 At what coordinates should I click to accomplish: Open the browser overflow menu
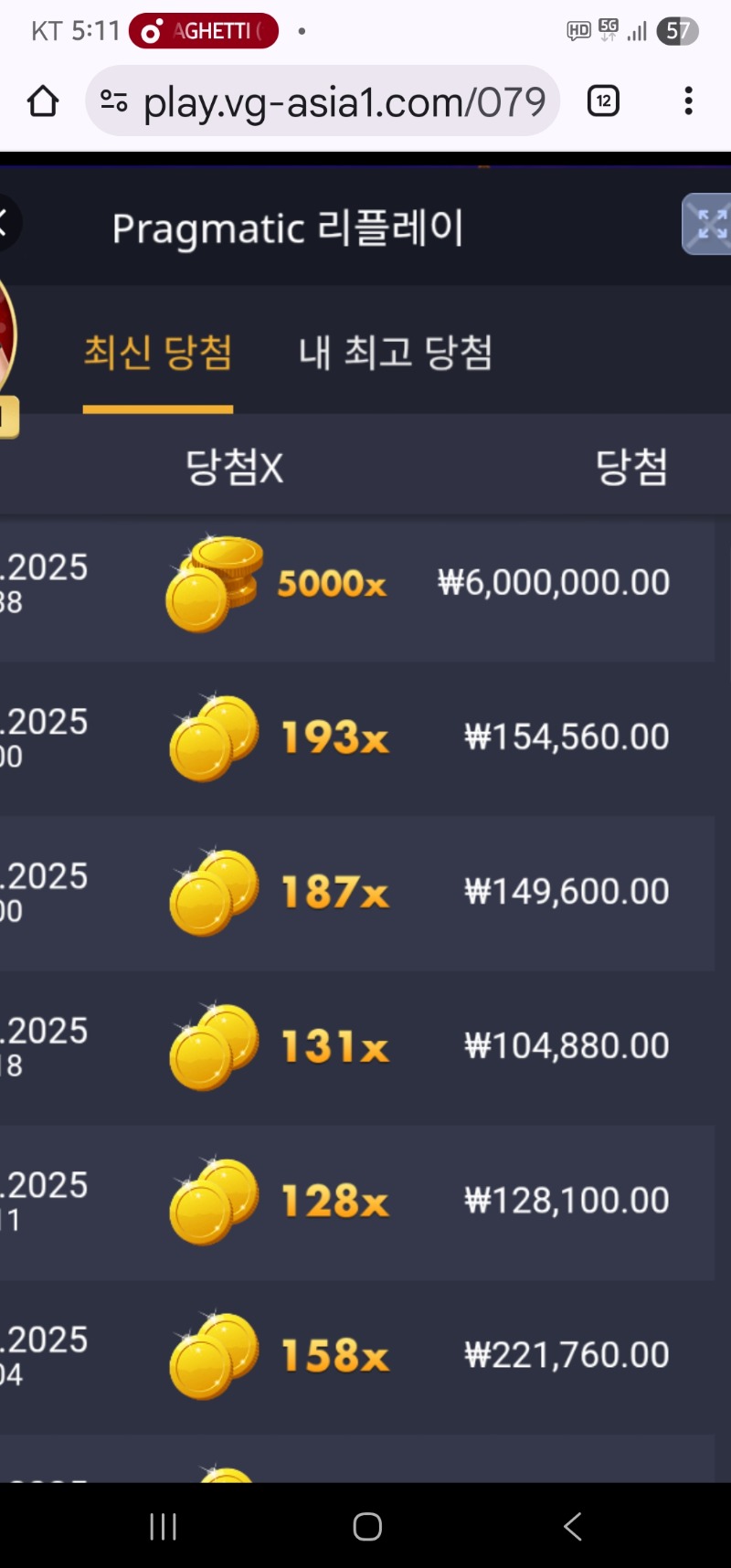coord(688,101)
